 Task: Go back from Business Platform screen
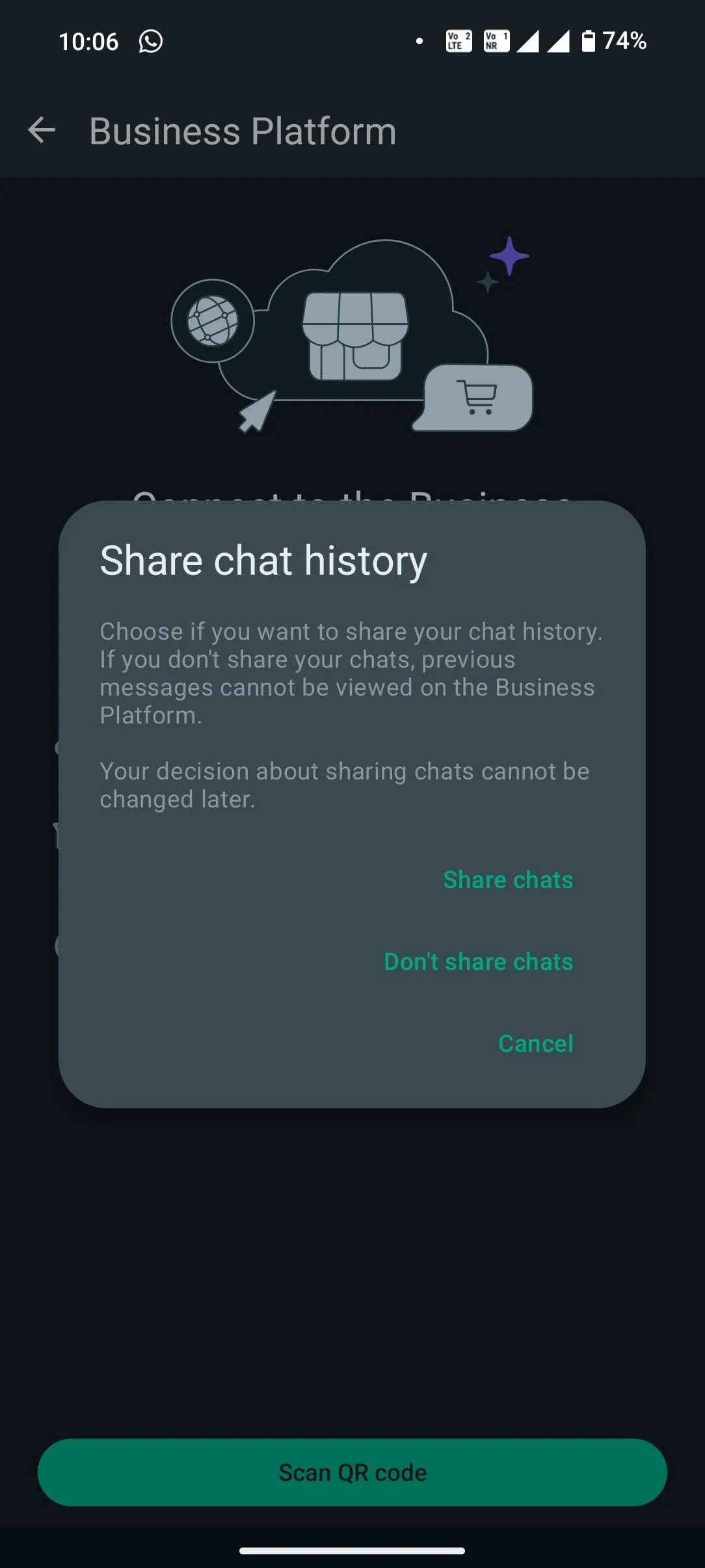(42, 131)
